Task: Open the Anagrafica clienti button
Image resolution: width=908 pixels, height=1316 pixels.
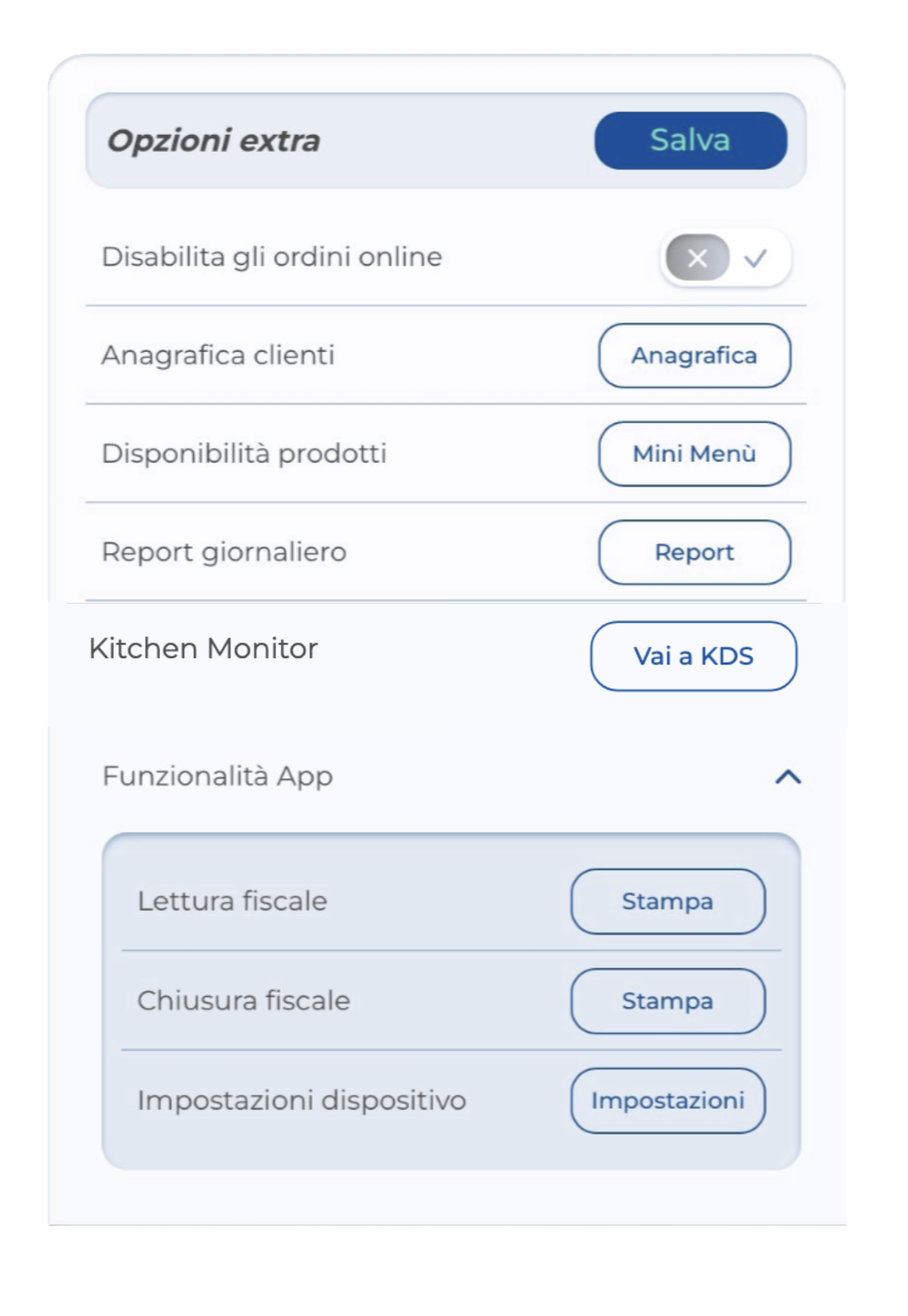Action: pos(694,356)
